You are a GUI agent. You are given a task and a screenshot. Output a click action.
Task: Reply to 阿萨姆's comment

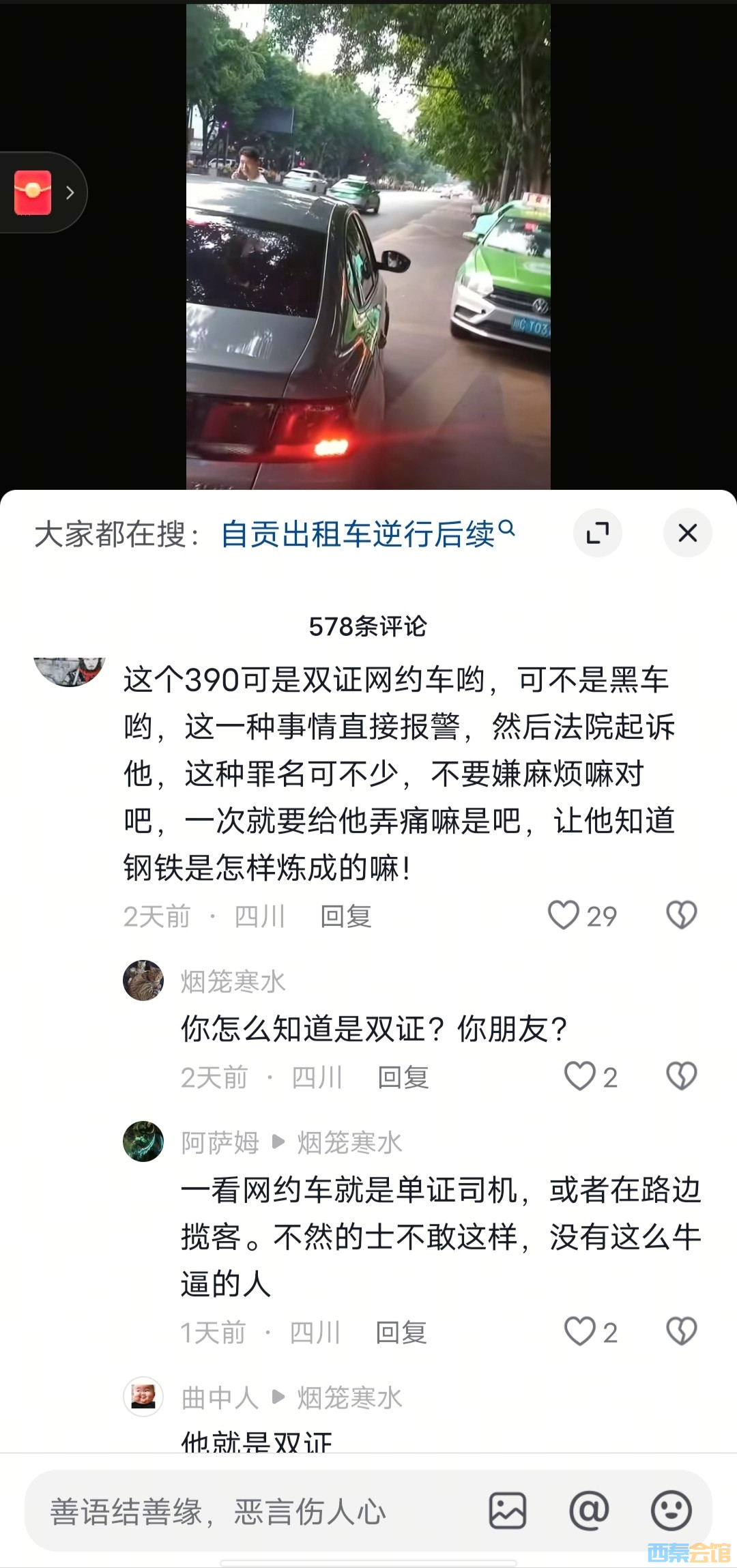coord(401,1333)
